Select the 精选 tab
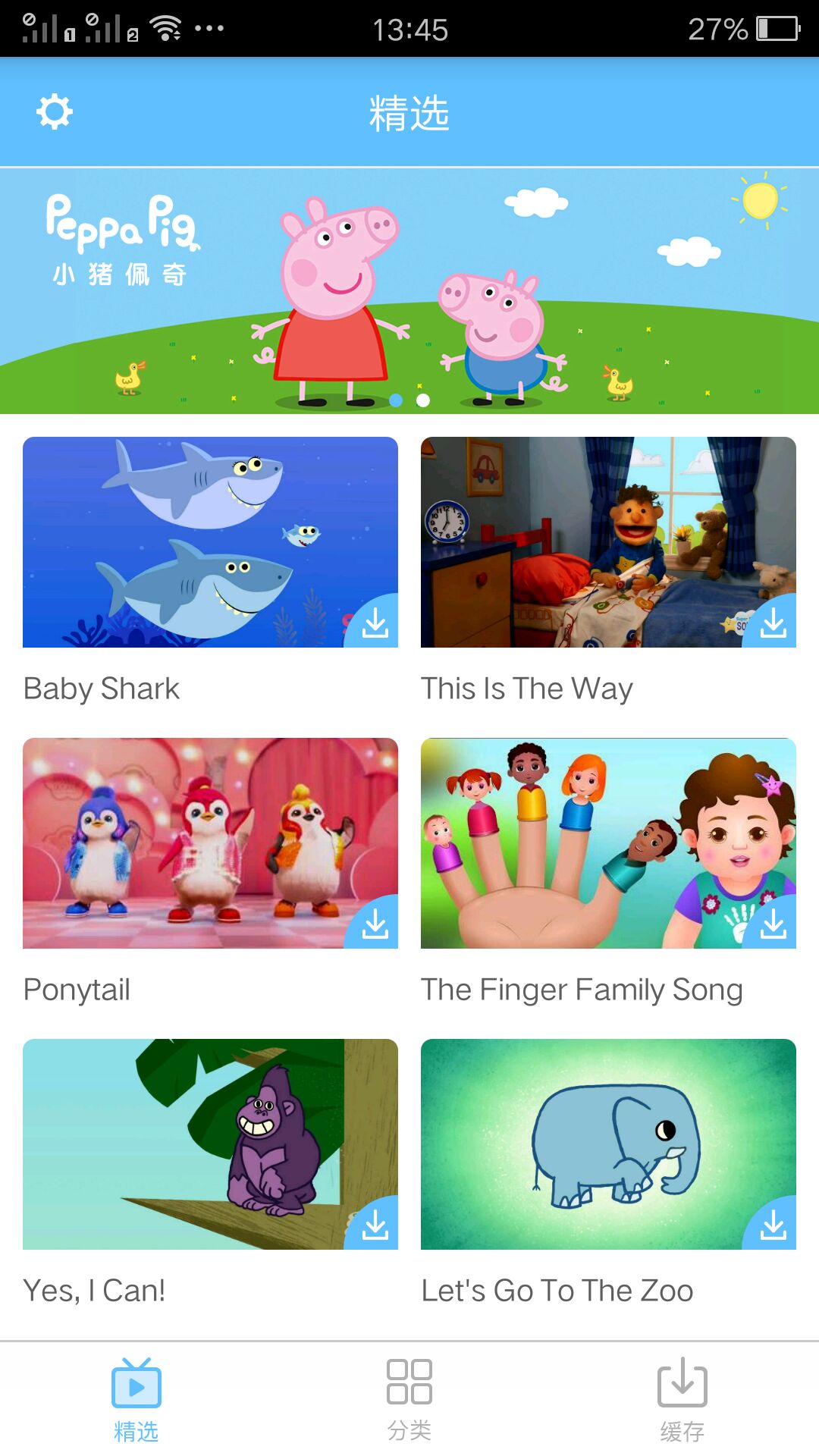 pyautogui.click(x=136, y=1399)
